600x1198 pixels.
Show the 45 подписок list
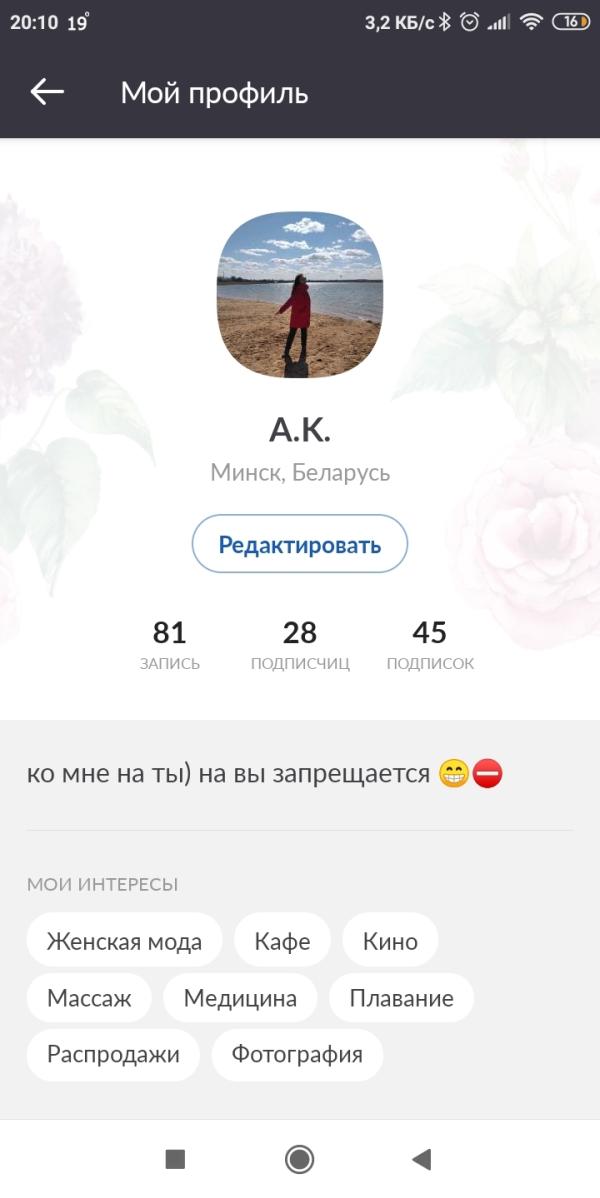[430, 644]
